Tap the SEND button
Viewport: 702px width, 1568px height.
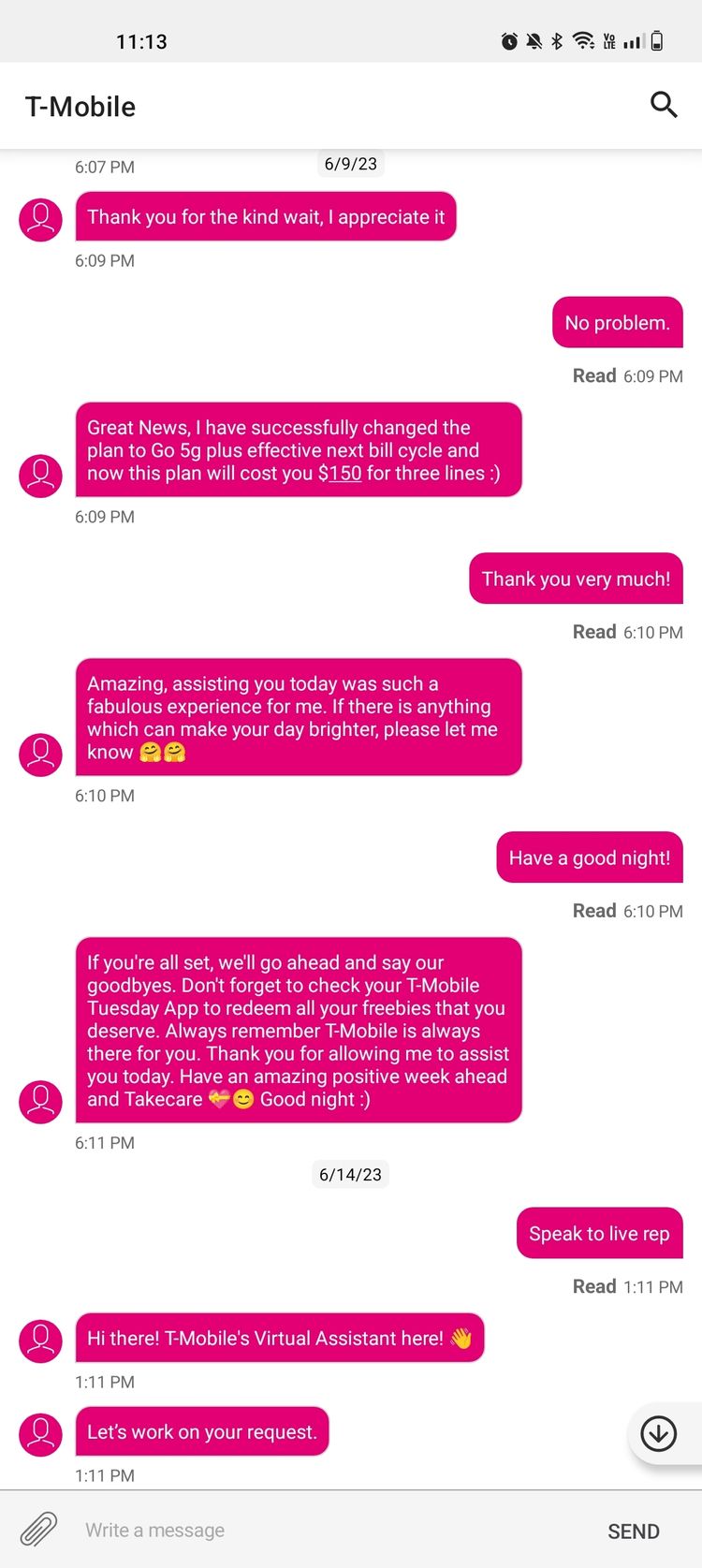pyautogui.click(x=634, y=1531)
